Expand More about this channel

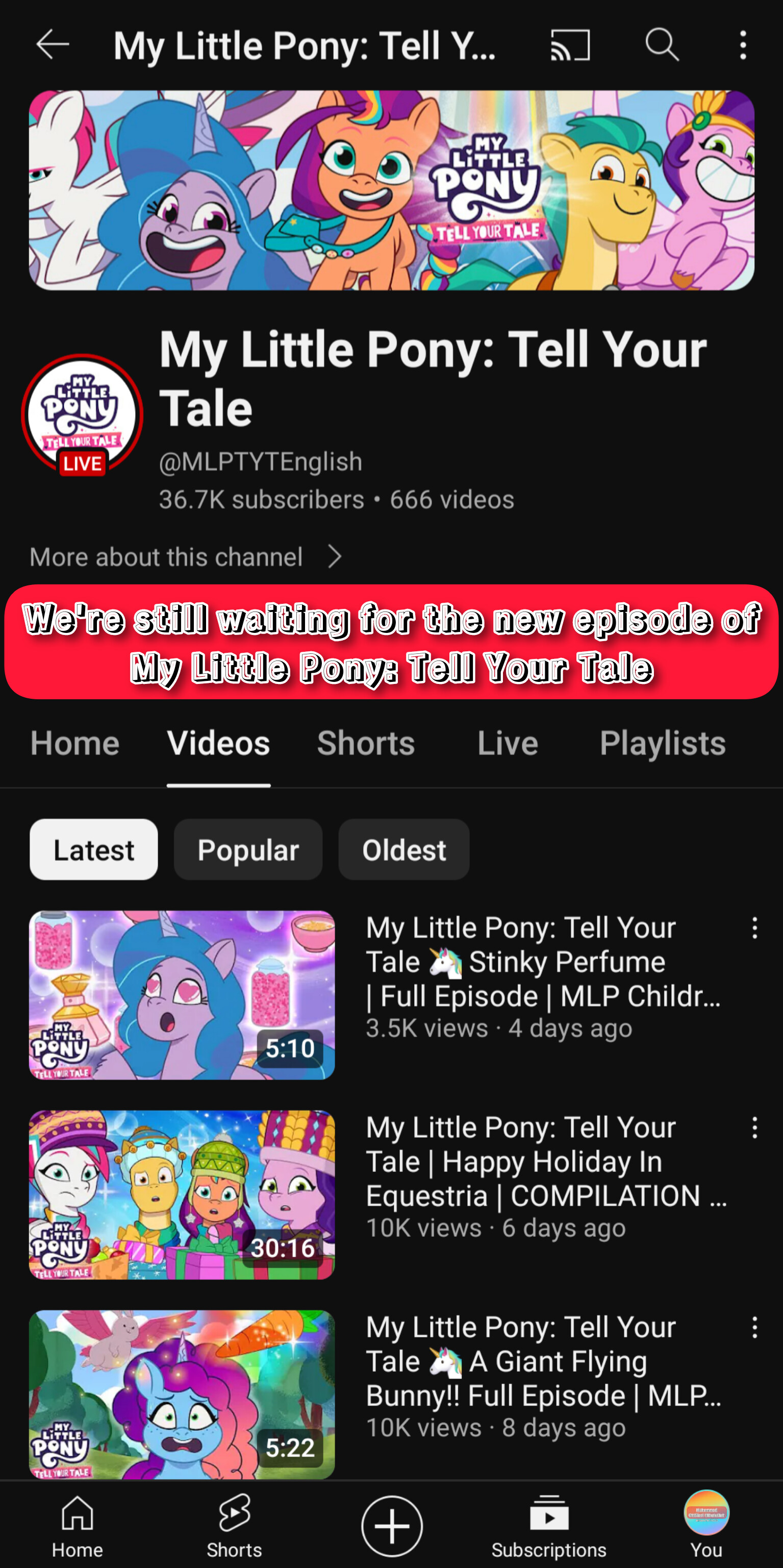pos(186,557)
